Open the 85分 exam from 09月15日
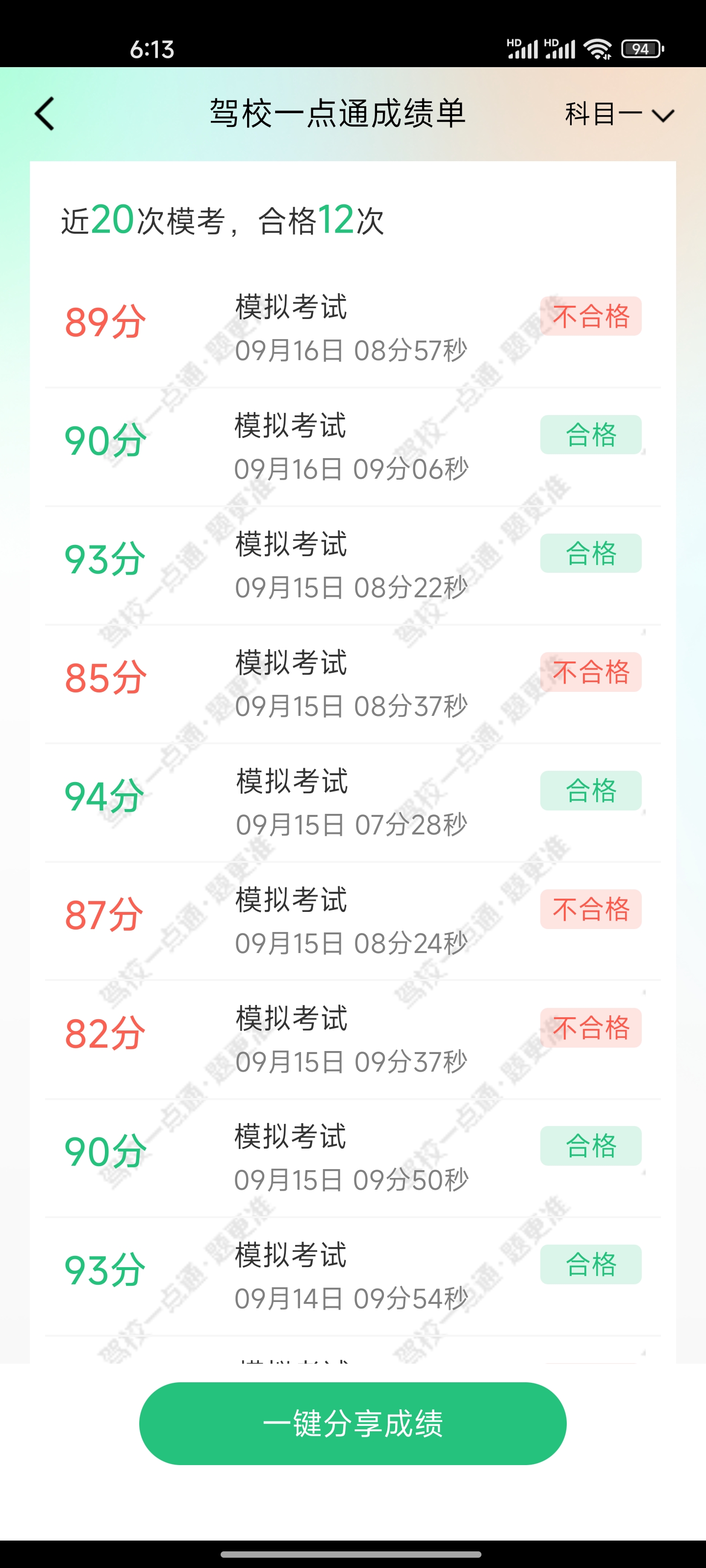The width and height of the screenshot is (706, 1568). pos(353,684)
